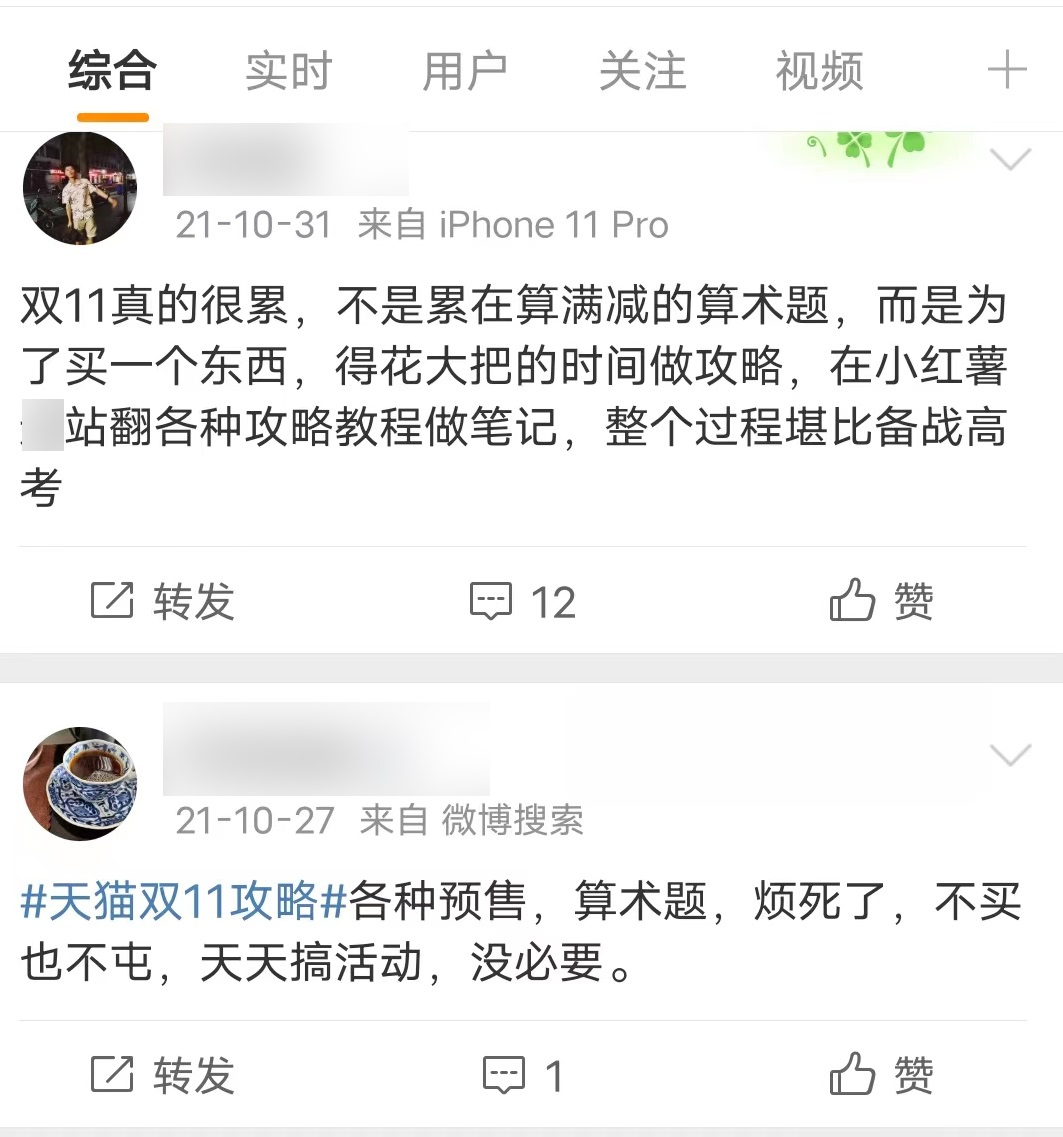Open the 1 comment on 天猫 post

click(x=523, y=1075)
